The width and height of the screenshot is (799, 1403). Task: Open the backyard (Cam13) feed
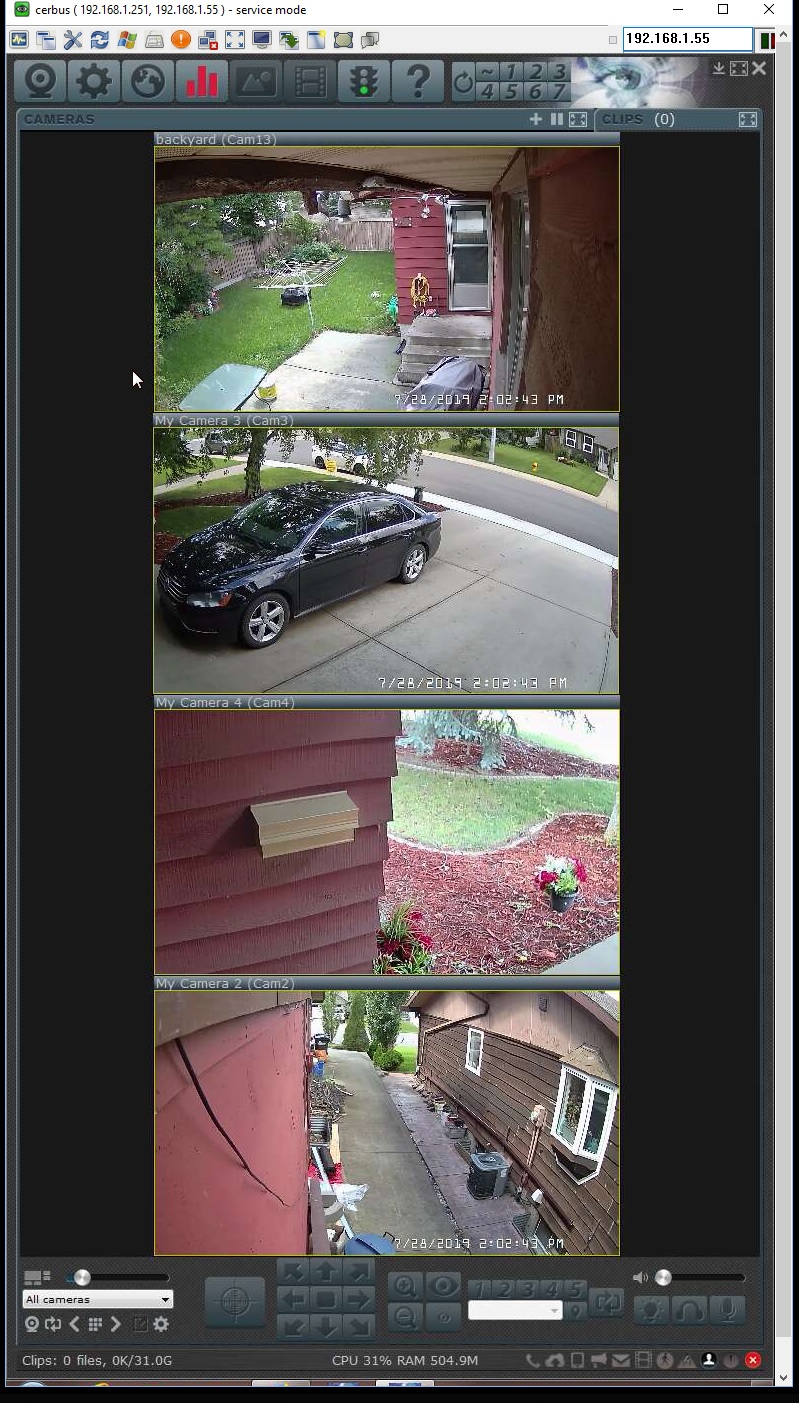click(386, 278)
